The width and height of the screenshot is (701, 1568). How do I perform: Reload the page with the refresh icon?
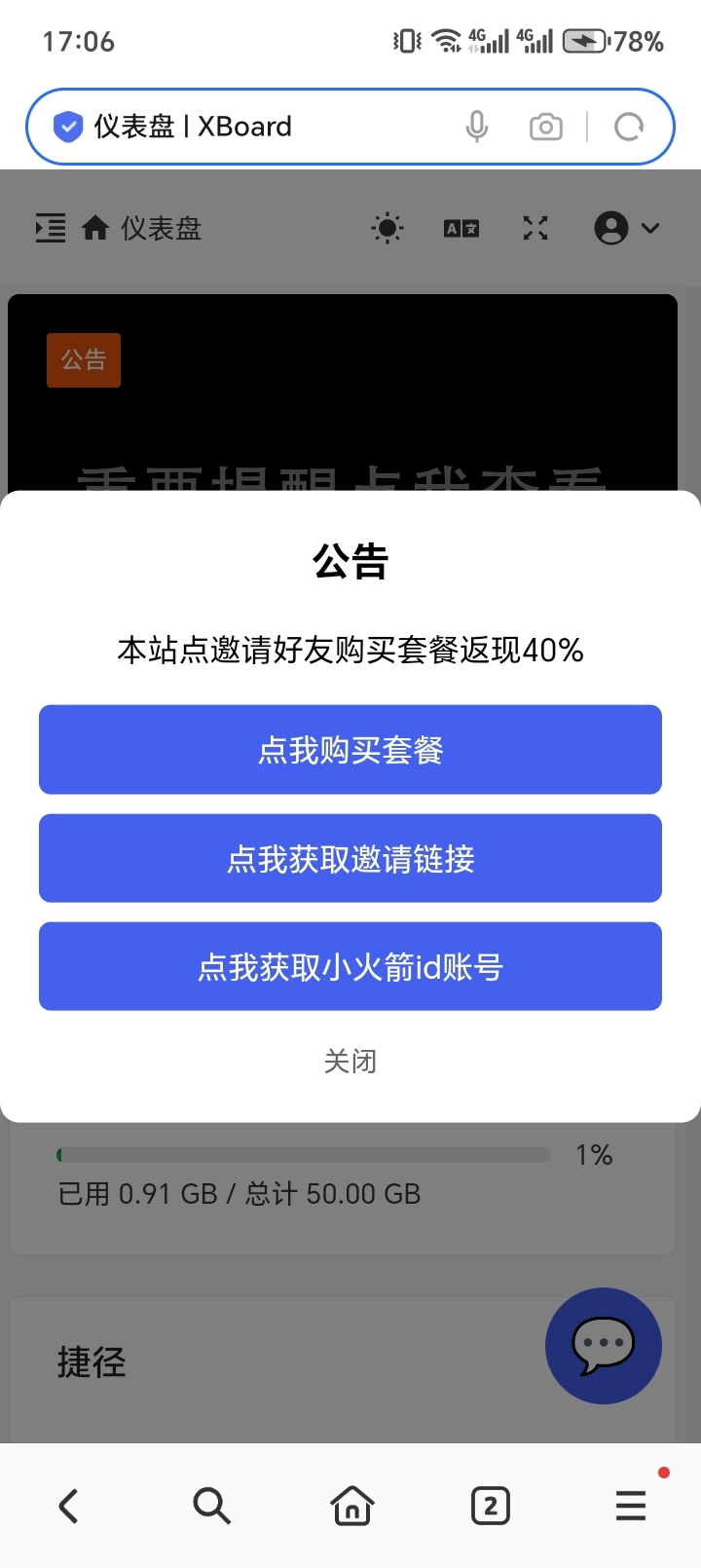pyautogui.click(x=629, y=127)
